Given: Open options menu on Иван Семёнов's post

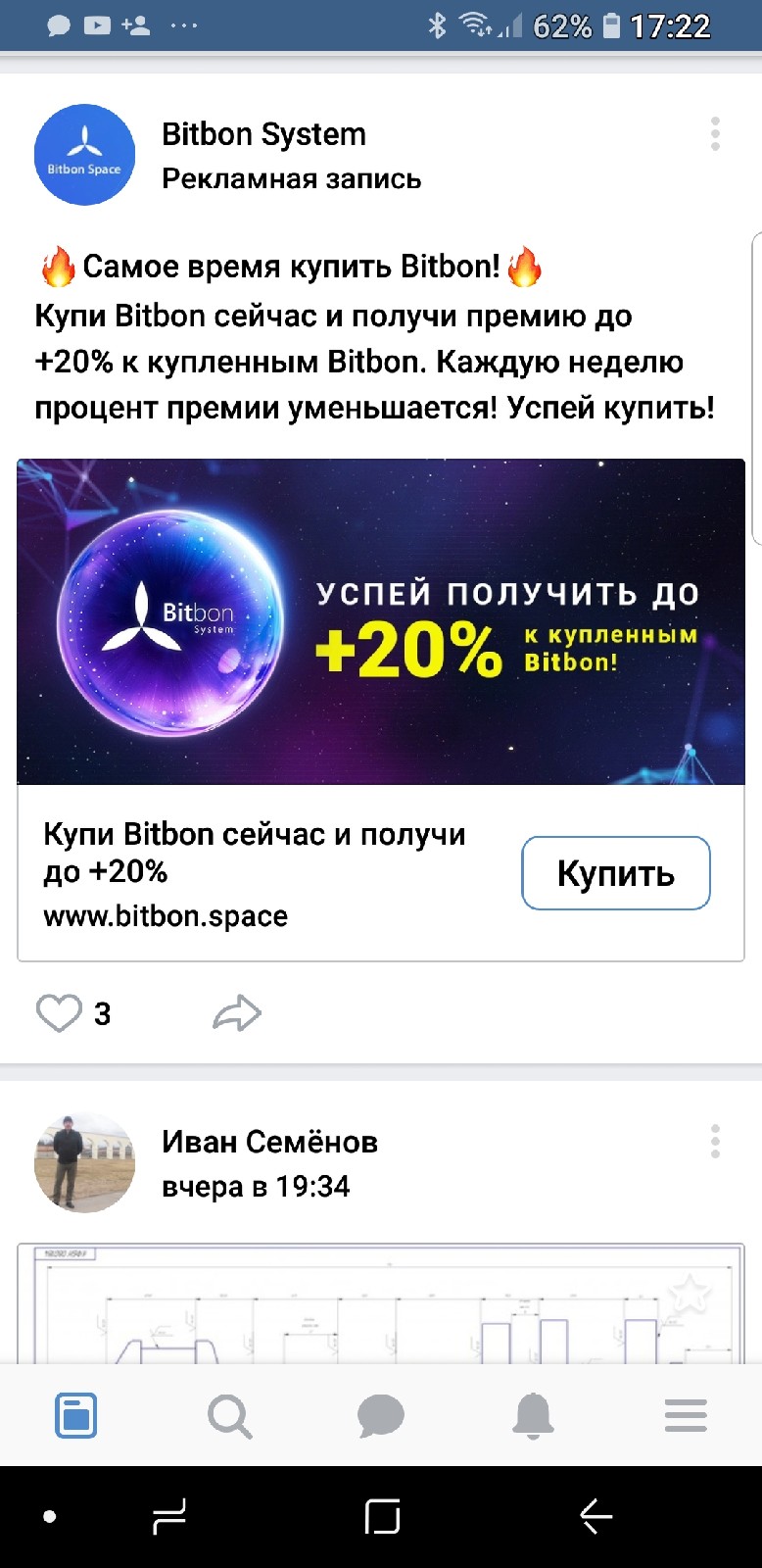Looking at the screenshot, I should (716, 1142).
